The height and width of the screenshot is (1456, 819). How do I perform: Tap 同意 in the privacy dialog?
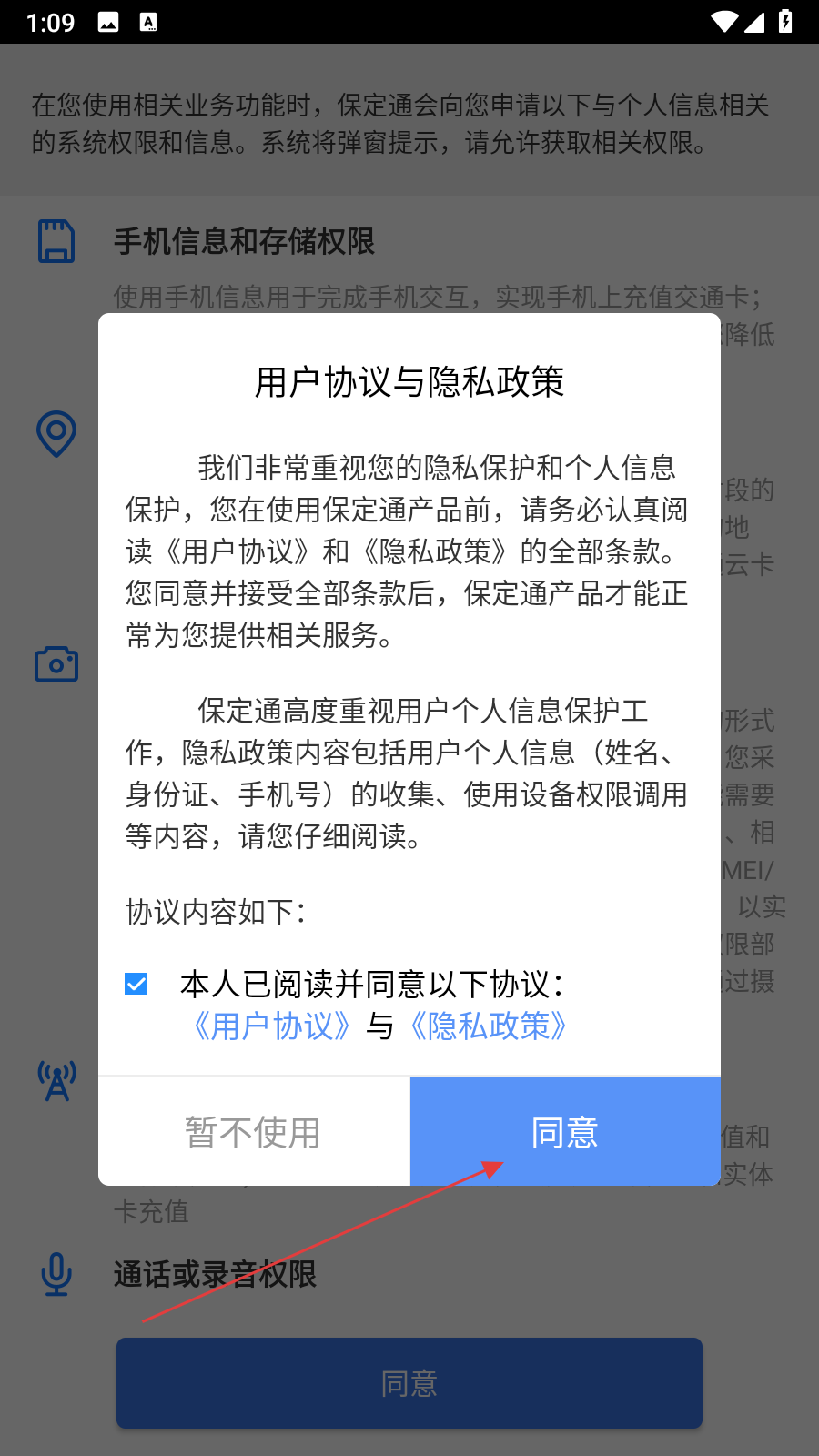tap(565, 1131)
